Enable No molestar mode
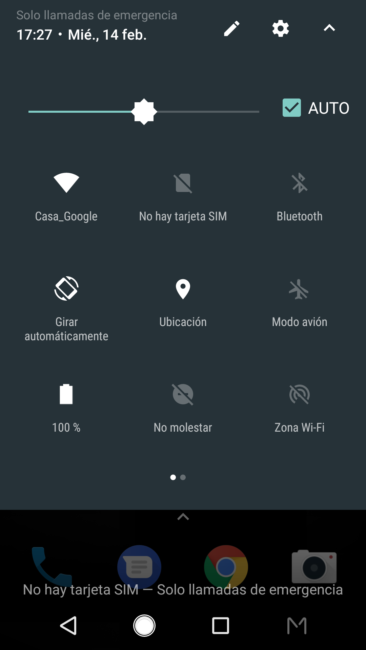 coord(183,407)
